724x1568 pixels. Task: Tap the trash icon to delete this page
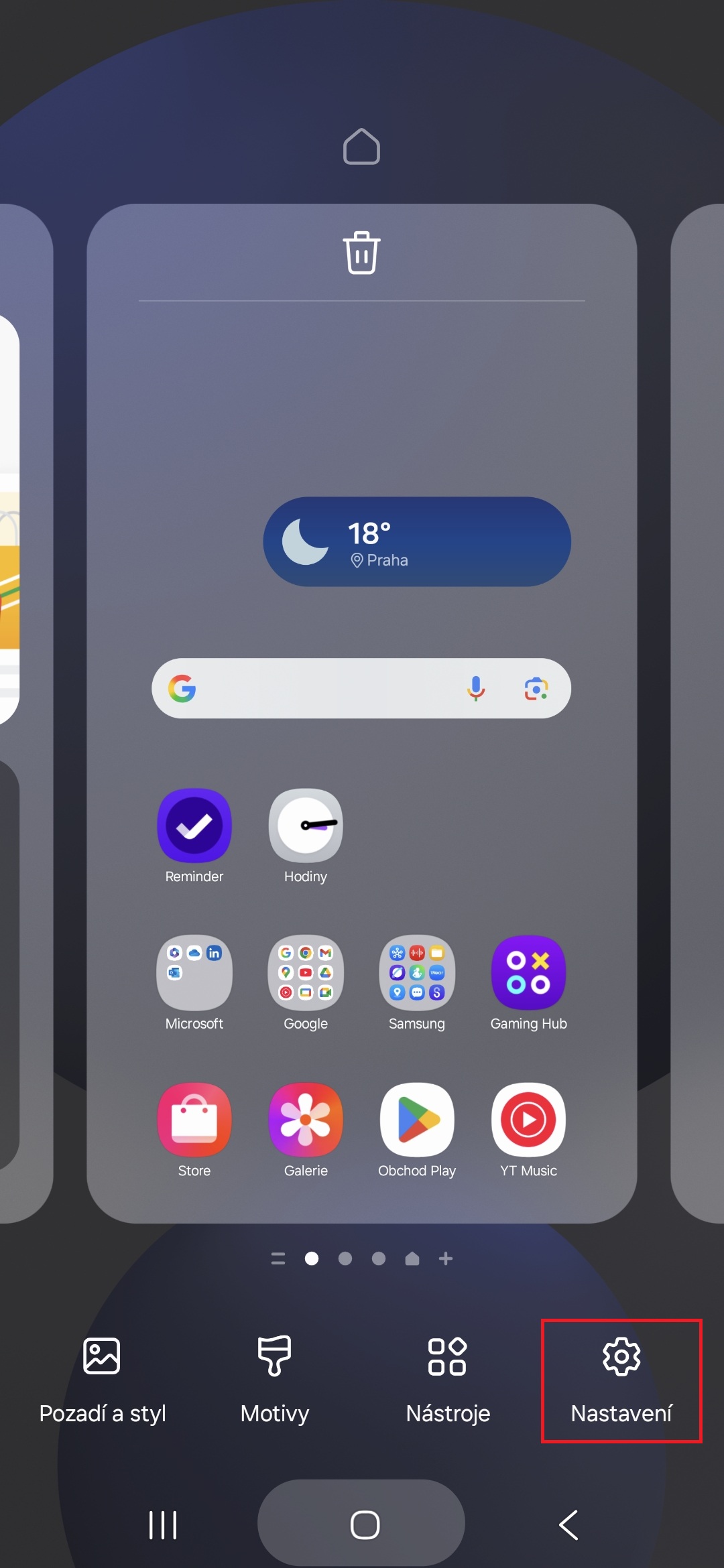click(362, 253)
